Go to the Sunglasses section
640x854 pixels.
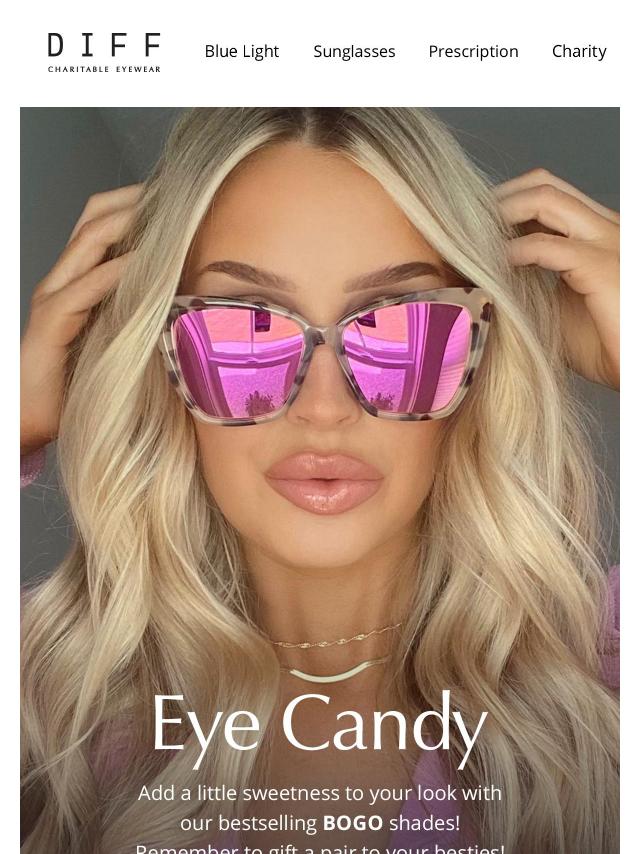pos(354,51)
